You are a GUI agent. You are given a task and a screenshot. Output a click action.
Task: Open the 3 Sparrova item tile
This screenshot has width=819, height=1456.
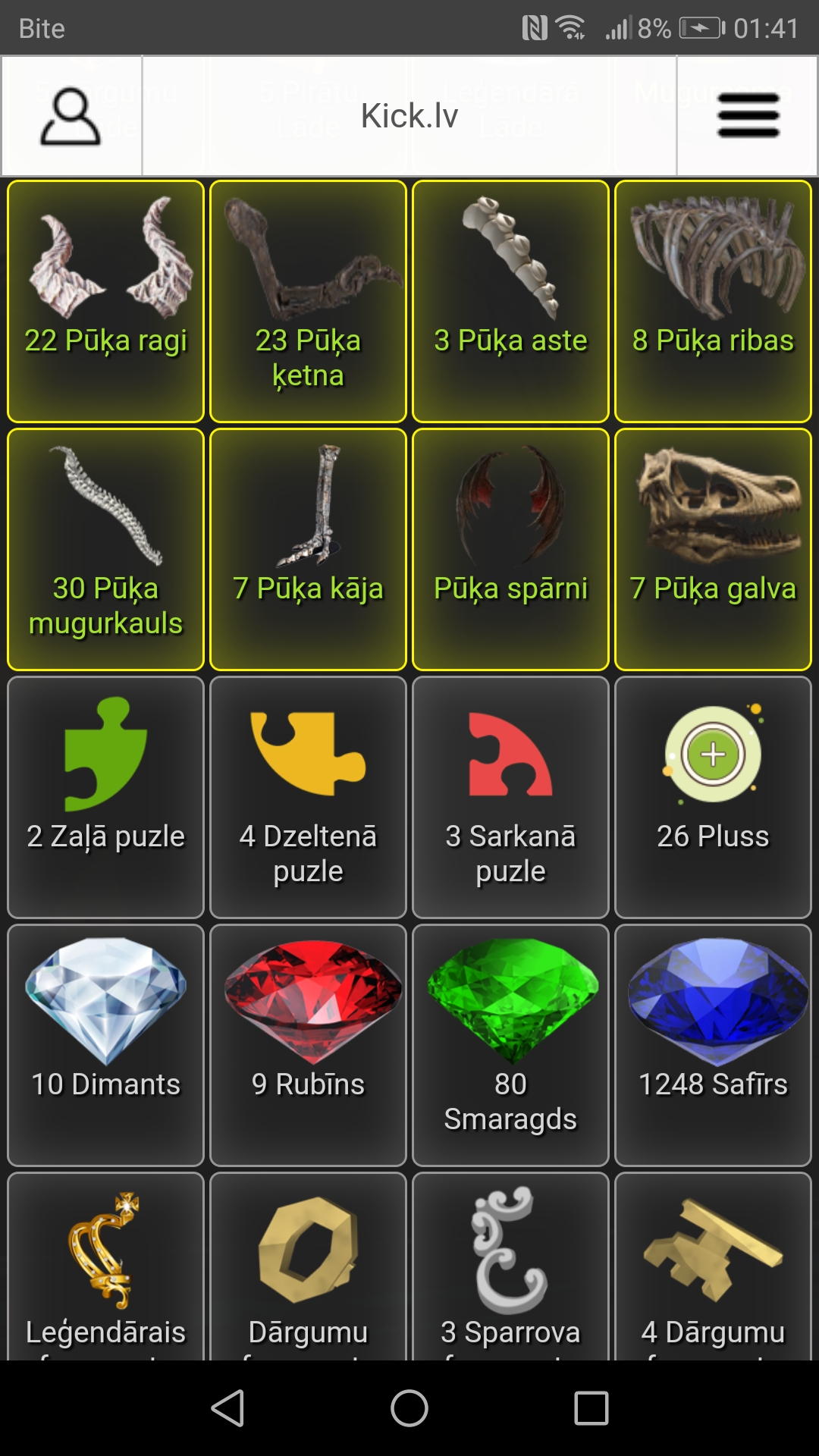point(510,1266)
